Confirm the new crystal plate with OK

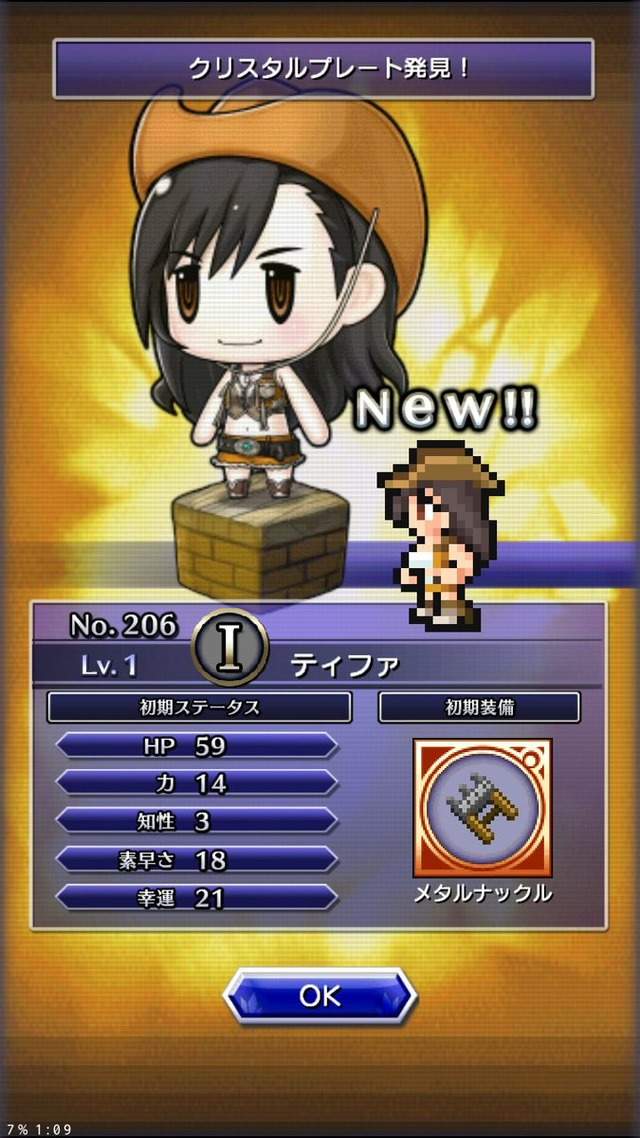click(320, 995)
